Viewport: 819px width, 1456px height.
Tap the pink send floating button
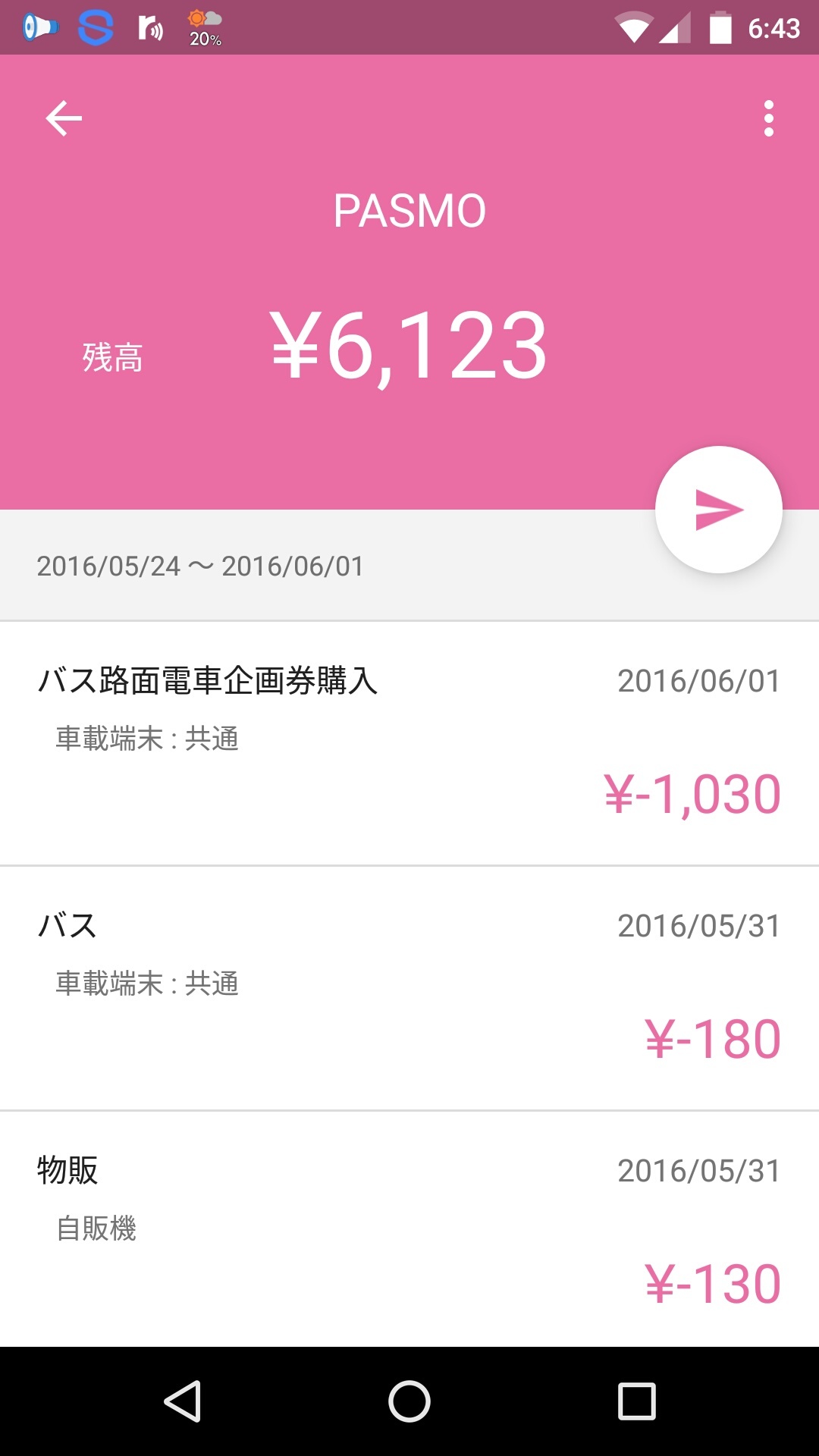click(x=718, y=510)
